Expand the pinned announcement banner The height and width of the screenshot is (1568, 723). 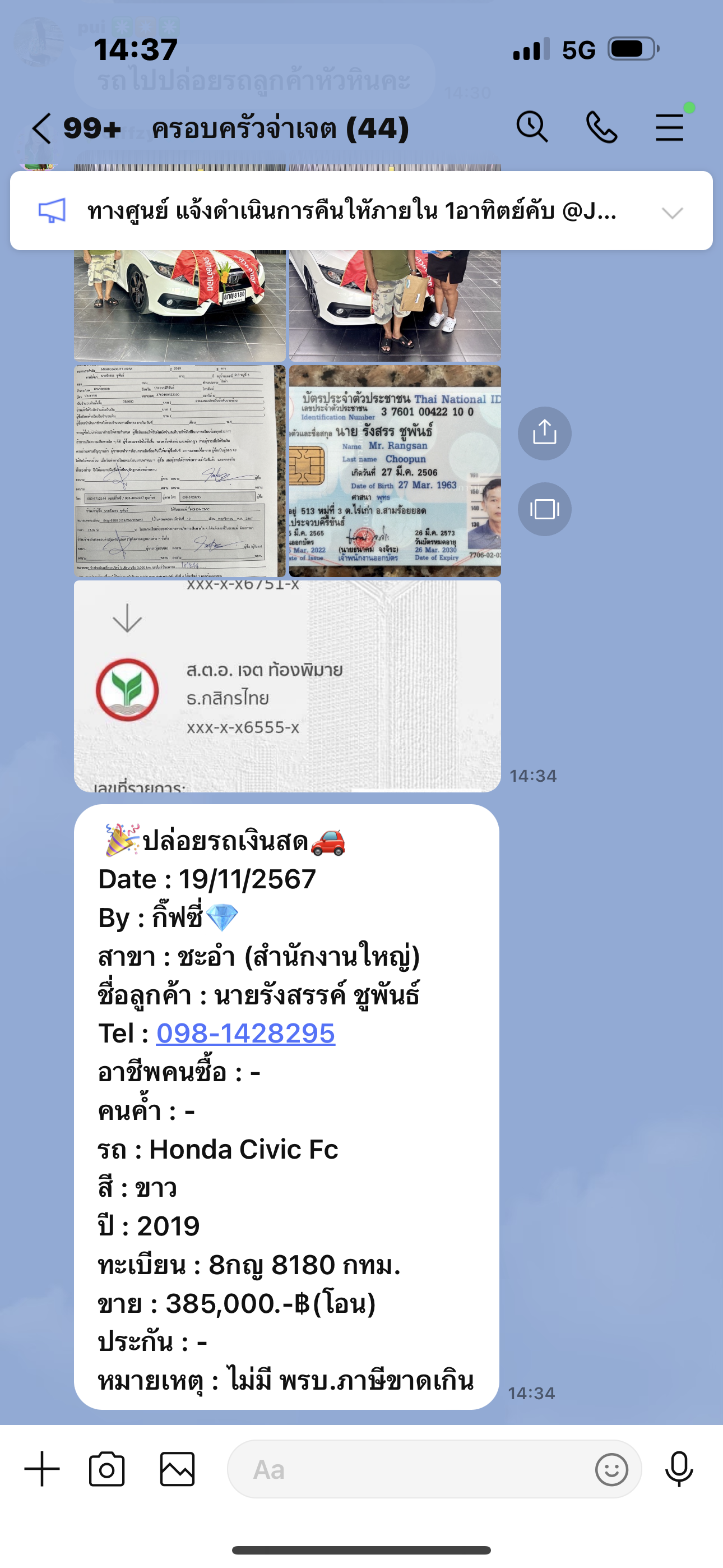(x=673, y=212)
